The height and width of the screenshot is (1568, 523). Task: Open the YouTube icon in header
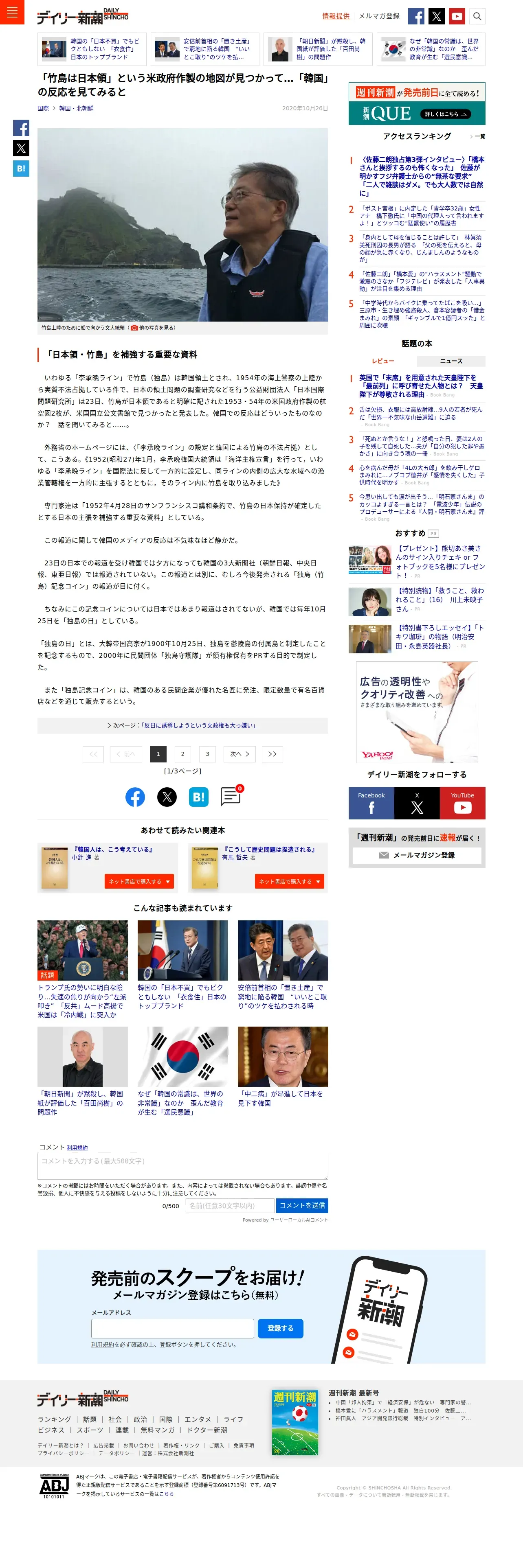coord(457,16)
